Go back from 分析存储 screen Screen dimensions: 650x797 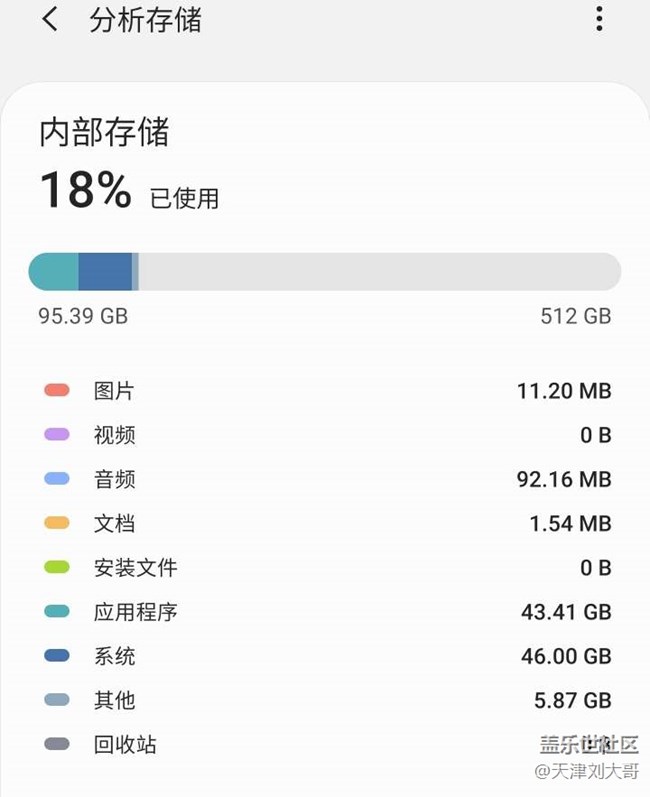tap(50, 19)
